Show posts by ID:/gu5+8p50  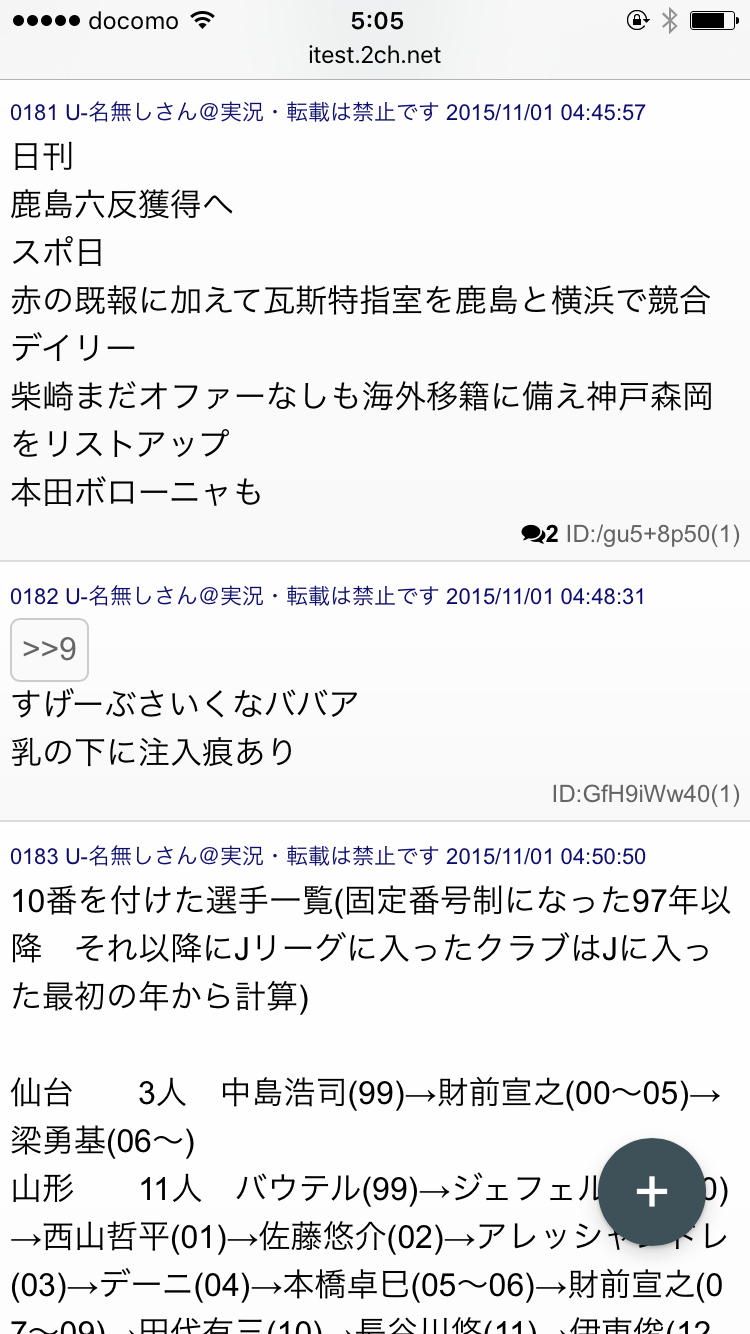point(652,535)
